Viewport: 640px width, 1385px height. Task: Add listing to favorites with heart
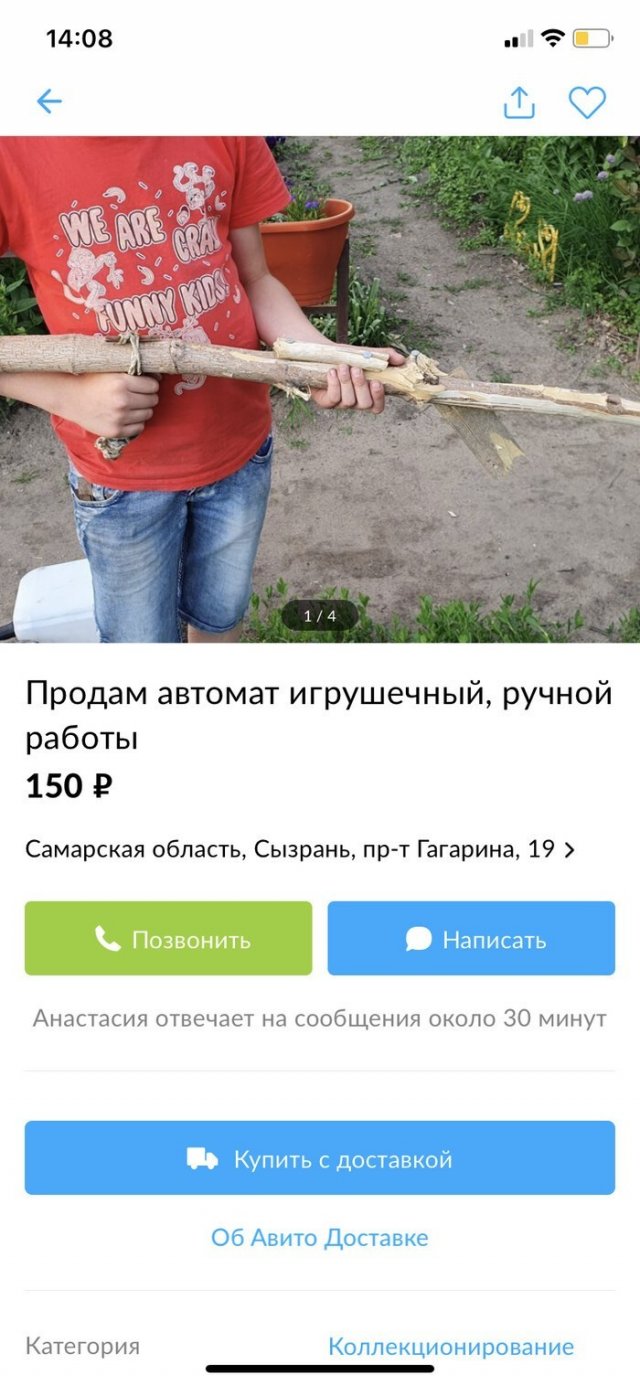point(587,102)
